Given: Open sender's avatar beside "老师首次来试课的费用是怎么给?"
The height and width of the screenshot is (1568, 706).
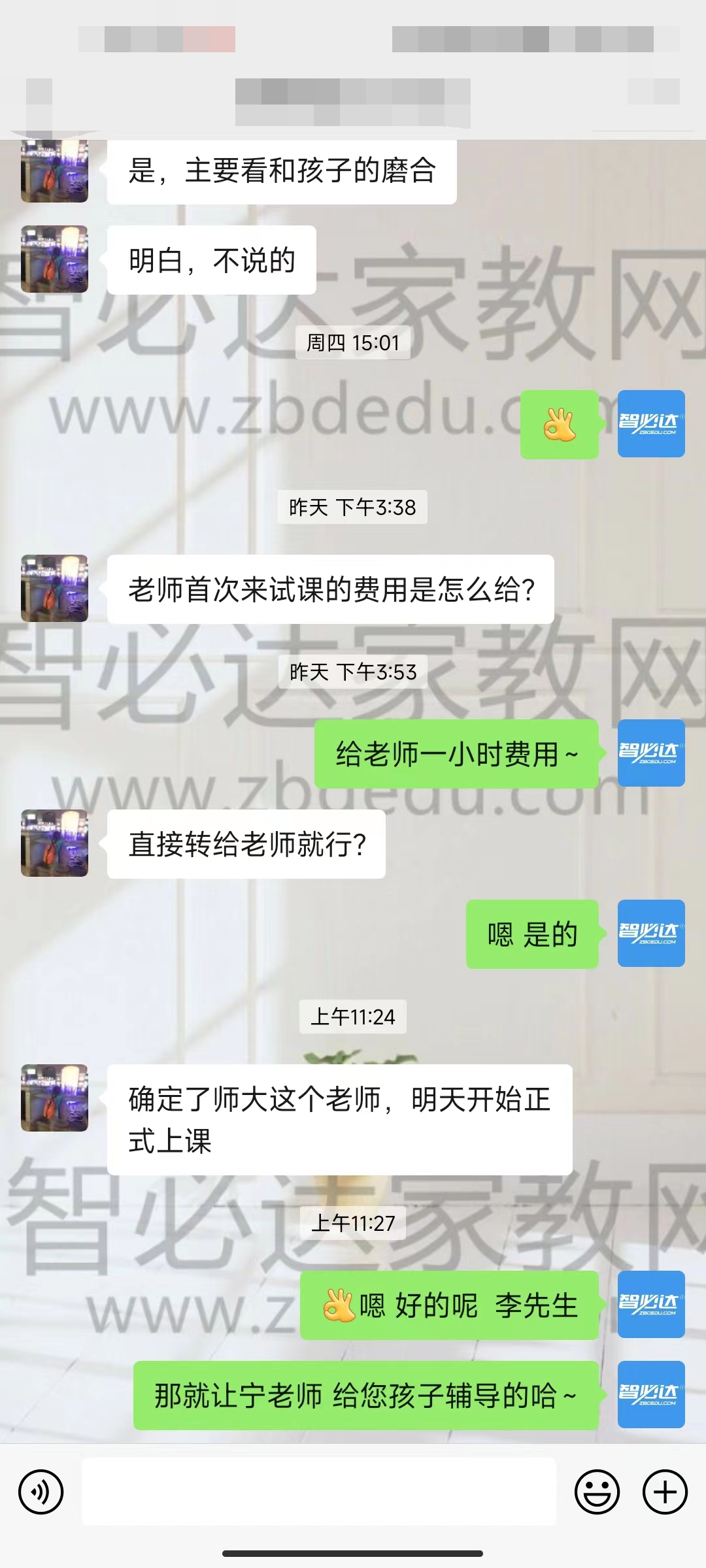Looking at the screenshot, I should click(55, 588).
